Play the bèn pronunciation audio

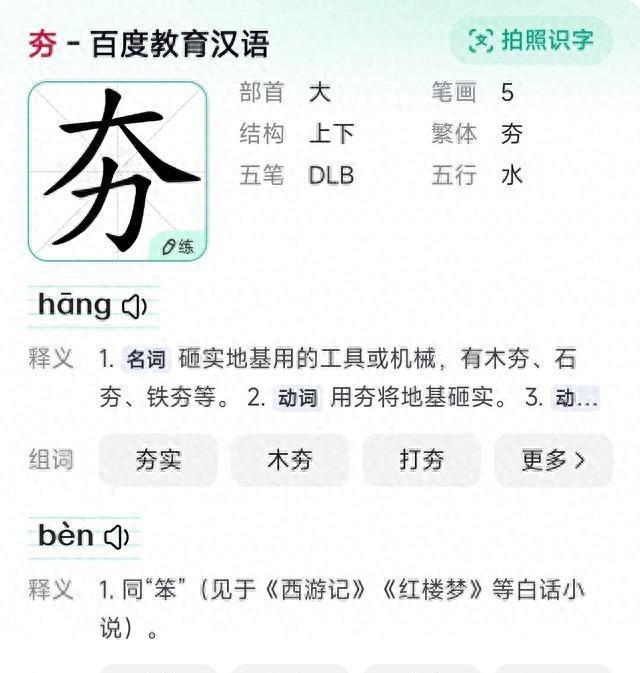click(117, 537)
